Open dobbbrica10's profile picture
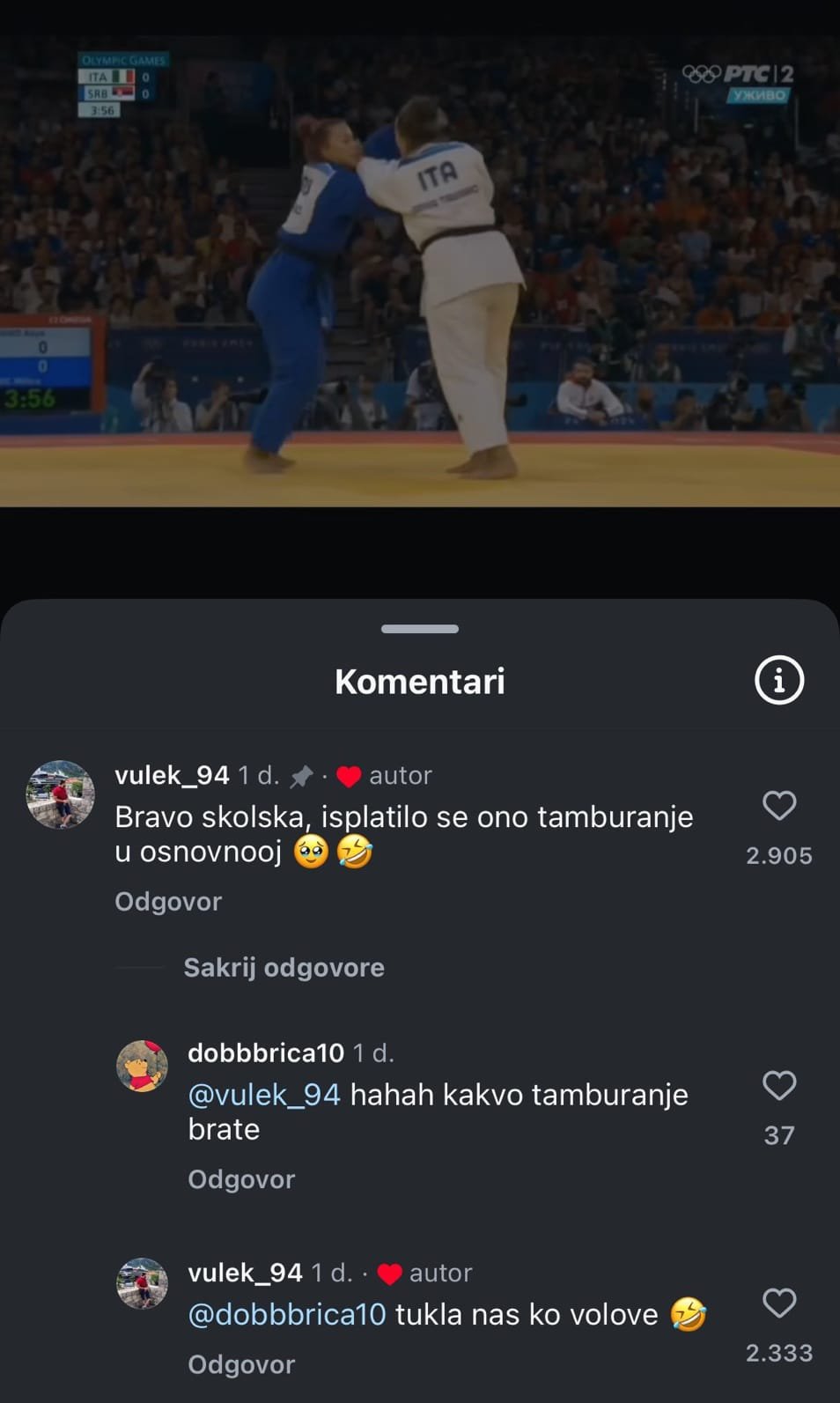Viewport: 840px width, 1403px height. tap(142, 1066)
